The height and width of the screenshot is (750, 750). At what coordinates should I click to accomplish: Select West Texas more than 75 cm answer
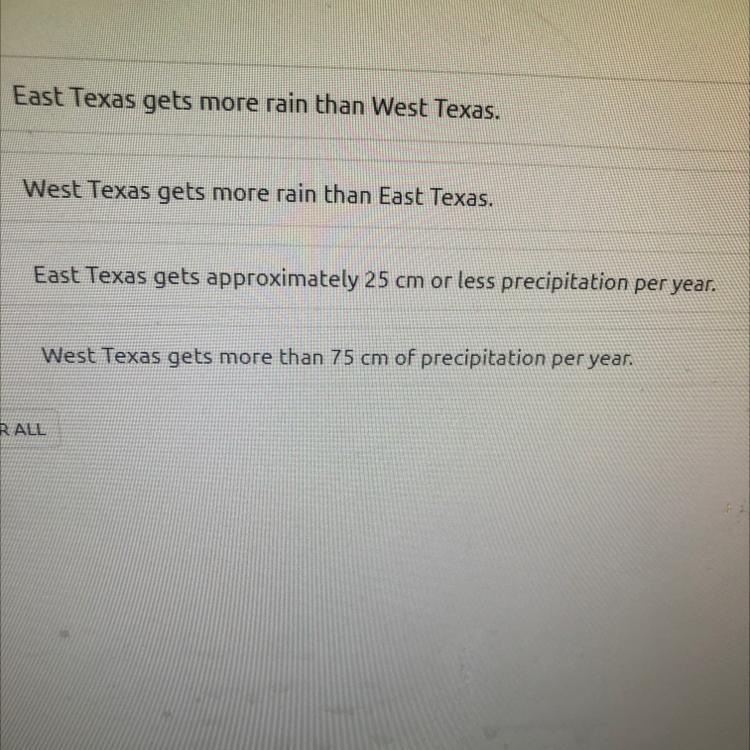pyautogui.click(x=337, y=356)
